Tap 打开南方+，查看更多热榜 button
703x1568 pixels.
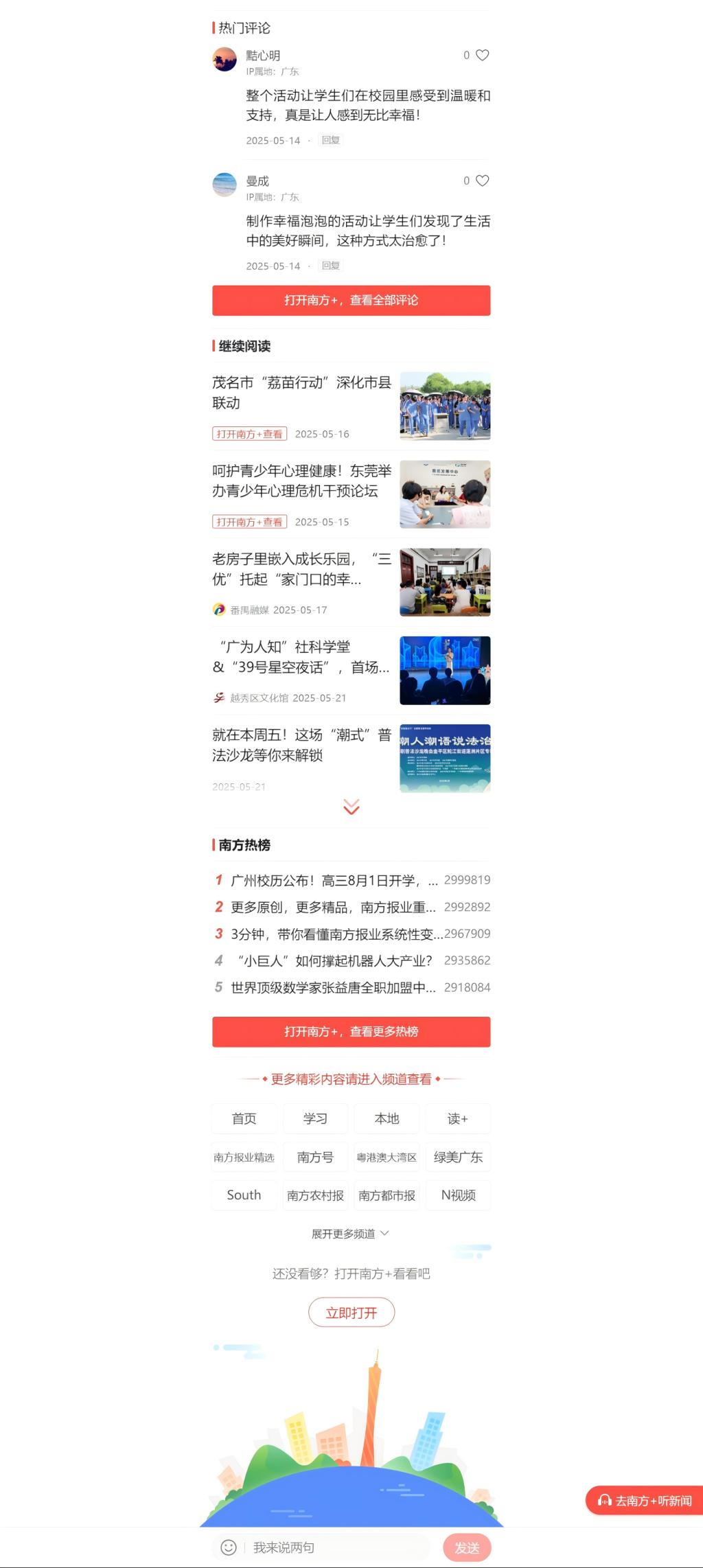click(x=351, y=1032)
